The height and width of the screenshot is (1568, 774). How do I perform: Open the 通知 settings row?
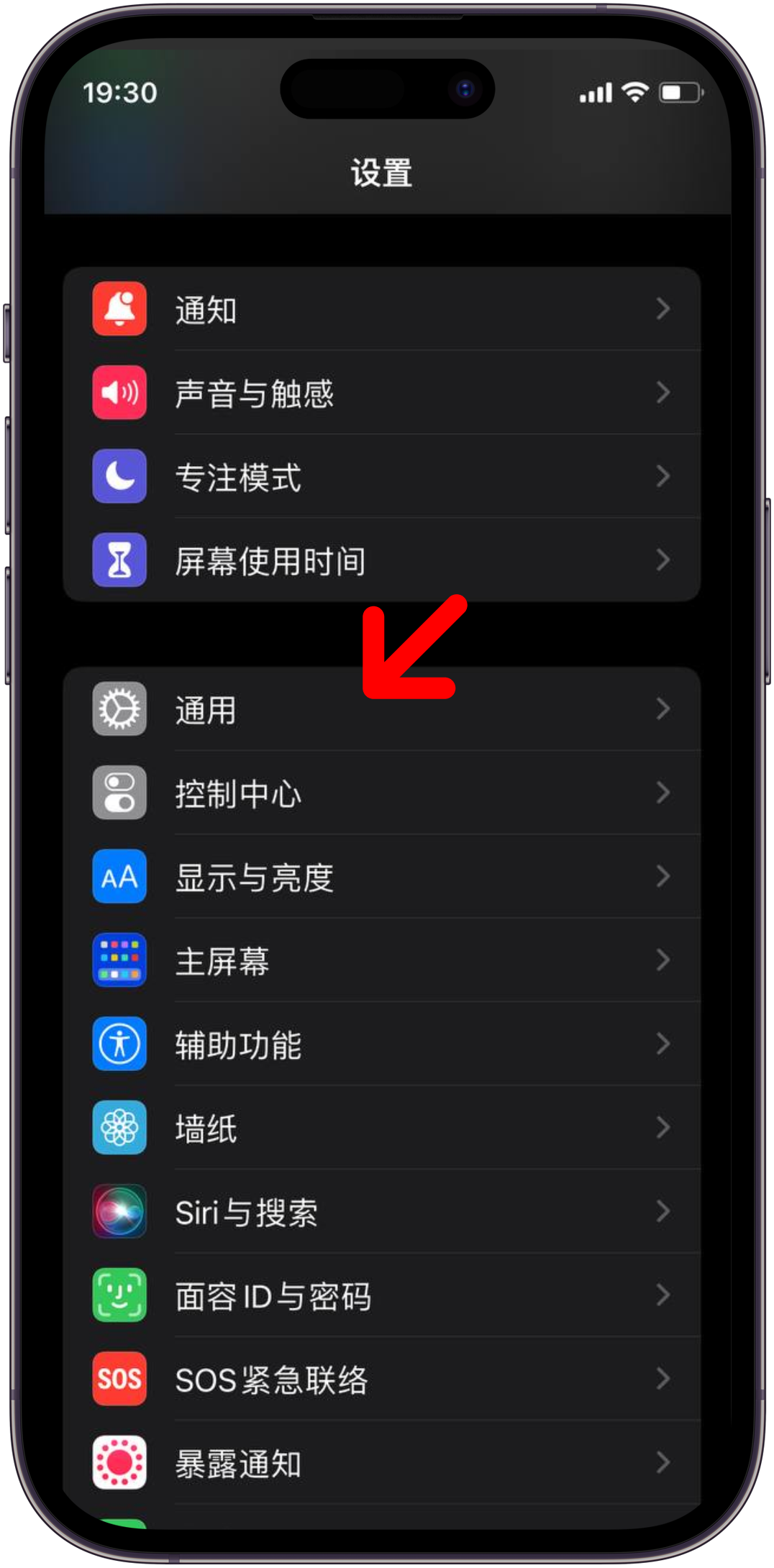(381, 310)
